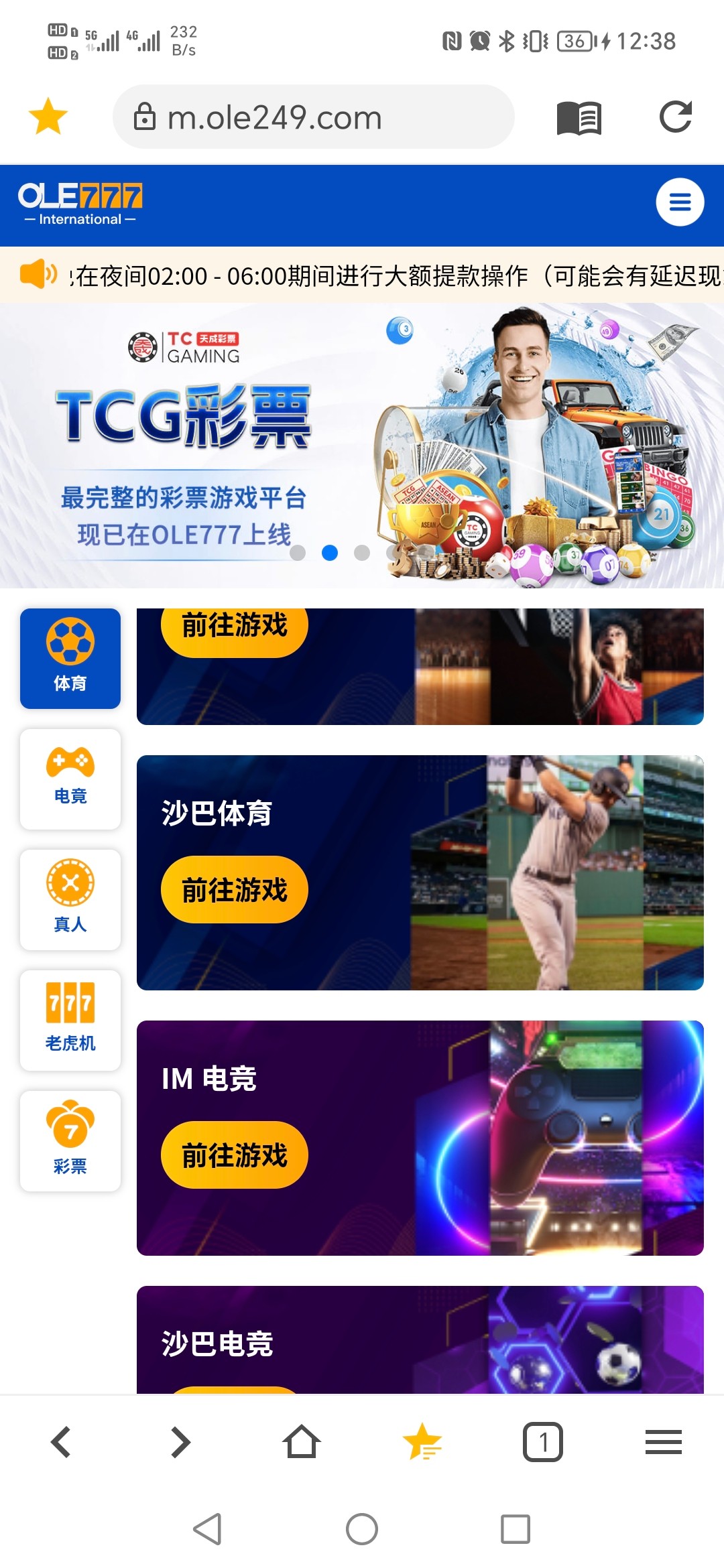Open the TCG彩票 promotional banner
Viewport: 724px width, 1568px height.
(x=362, y=446)
